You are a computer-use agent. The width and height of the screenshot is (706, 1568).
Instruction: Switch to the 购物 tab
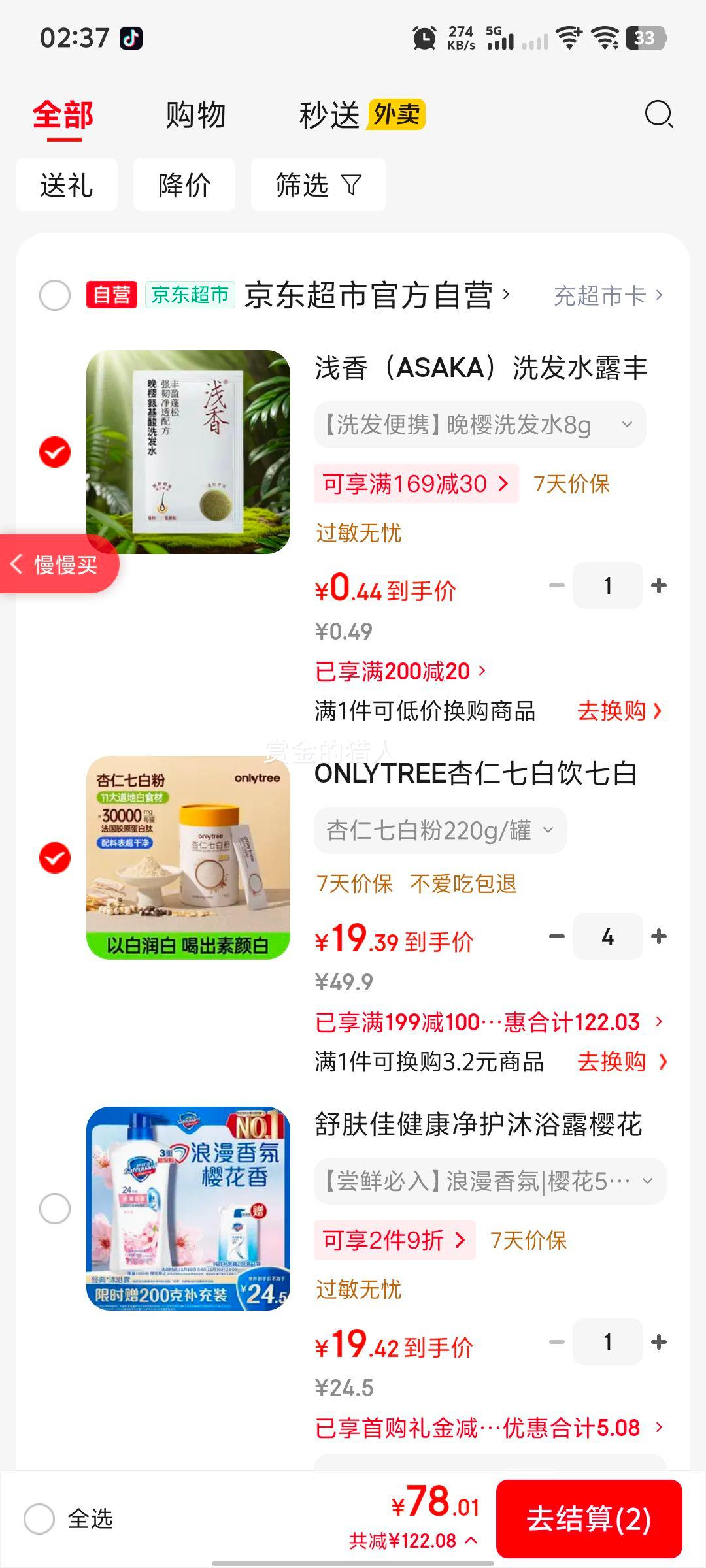pos(195,116)
